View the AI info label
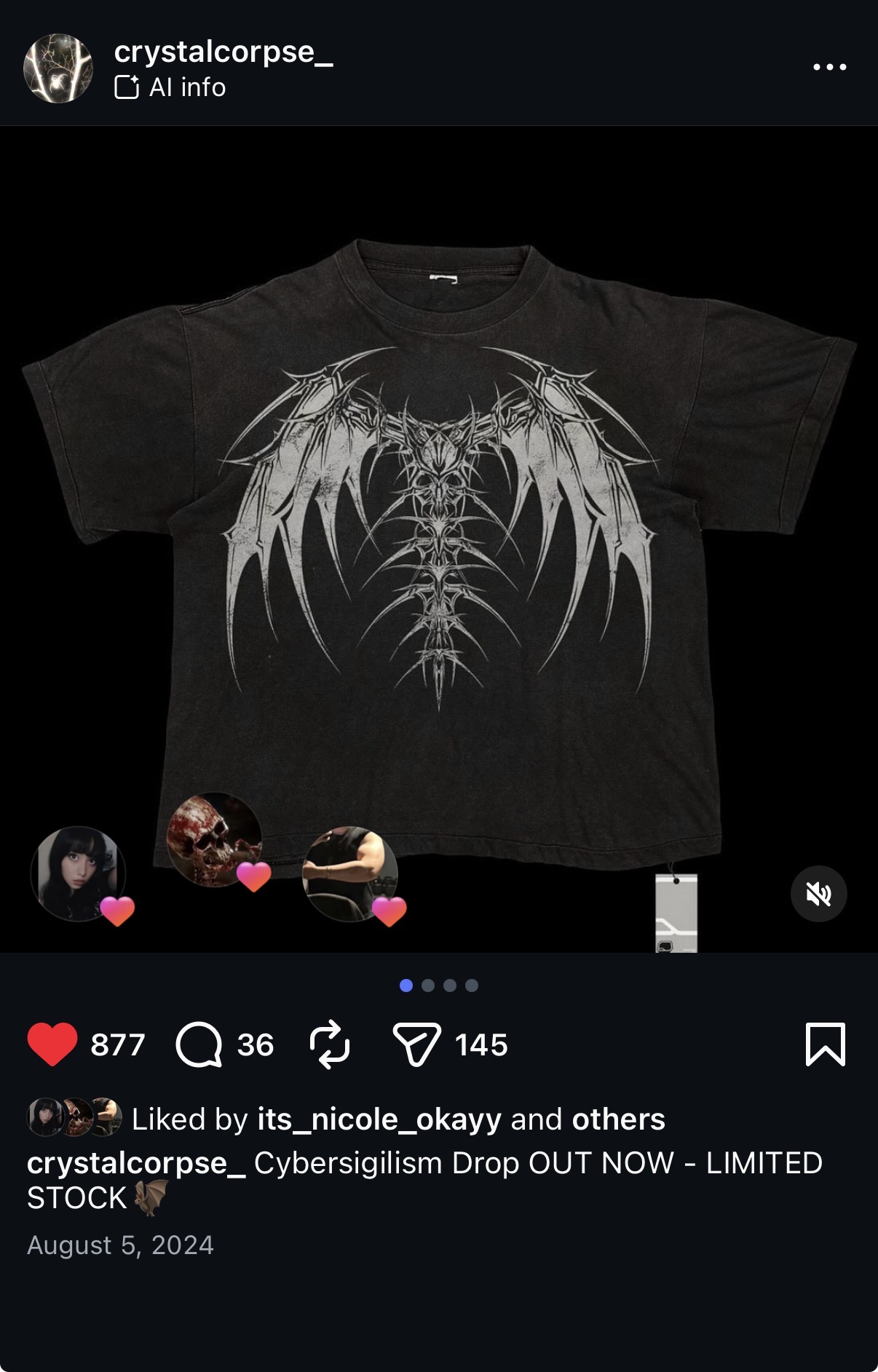Screen dimensions: 878x1372 coord(170,88)
